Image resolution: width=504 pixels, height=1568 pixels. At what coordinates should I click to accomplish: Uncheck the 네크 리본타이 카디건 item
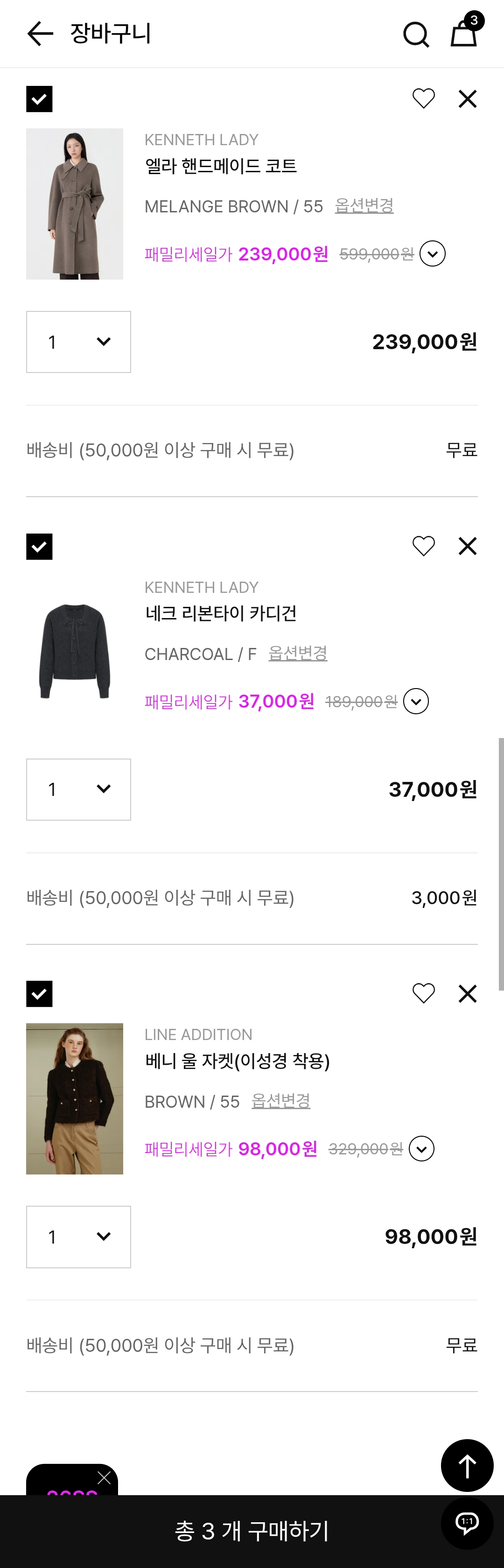(40, 547)
